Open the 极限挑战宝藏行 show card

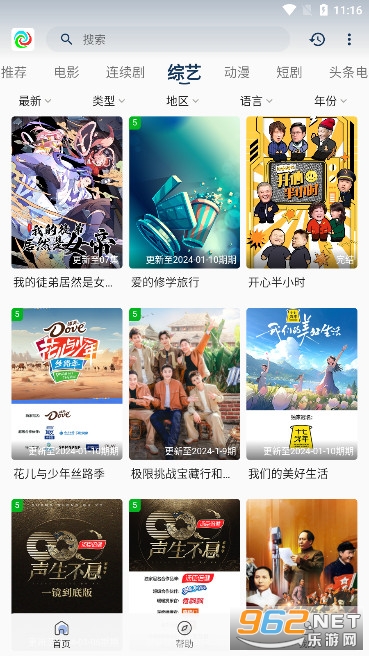tap(184, 394)
